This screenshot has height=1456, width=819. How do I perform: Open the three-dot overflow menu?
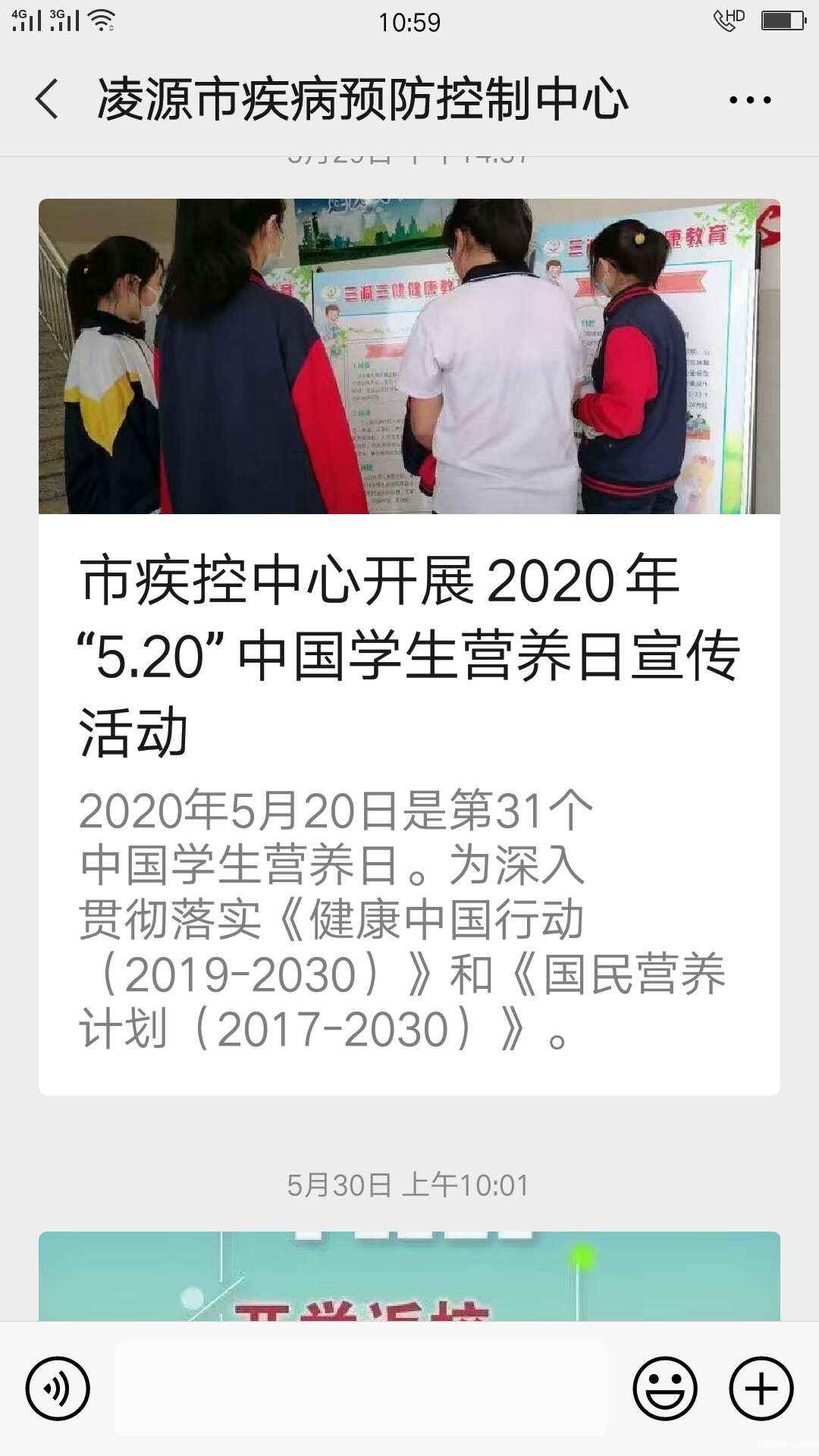[749, 99]
